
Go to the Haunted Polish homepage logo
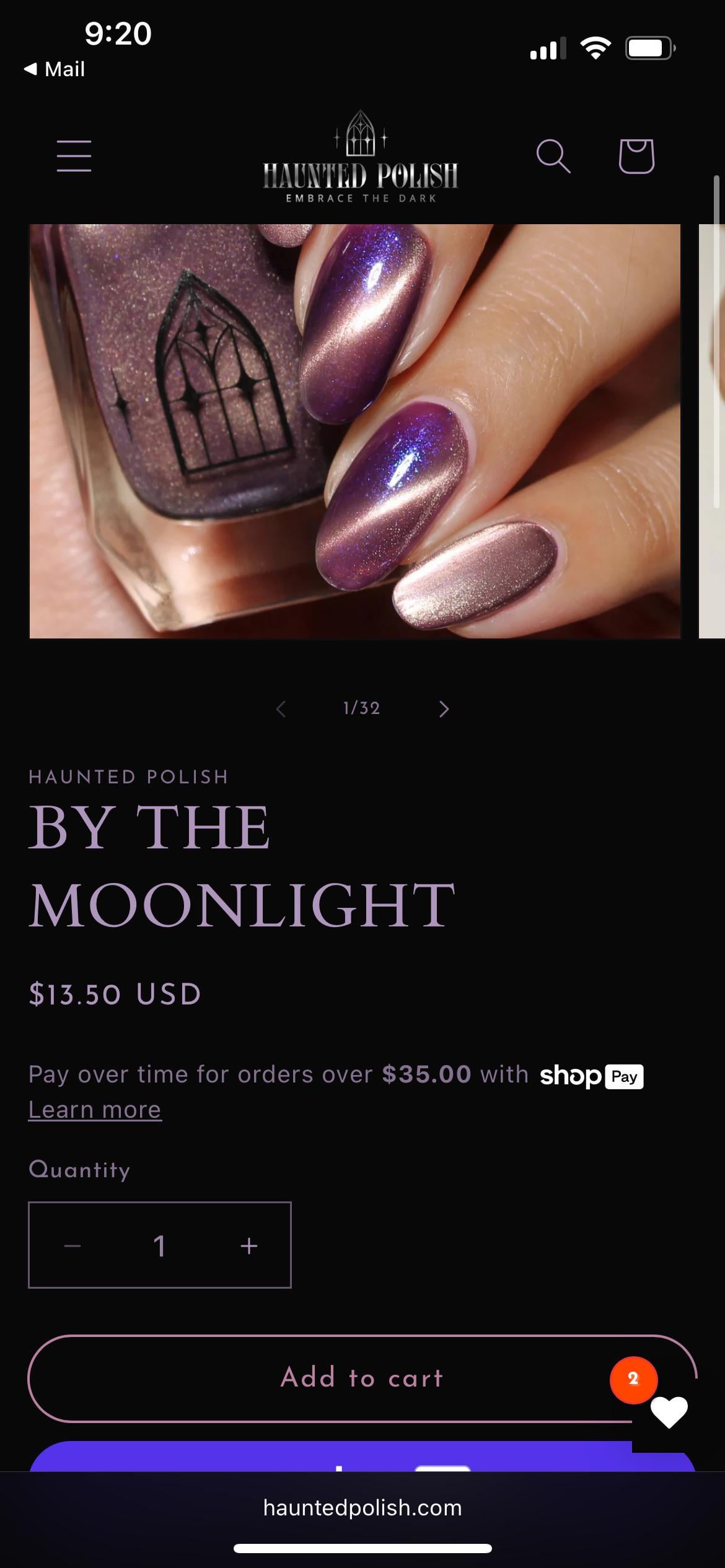361,158
